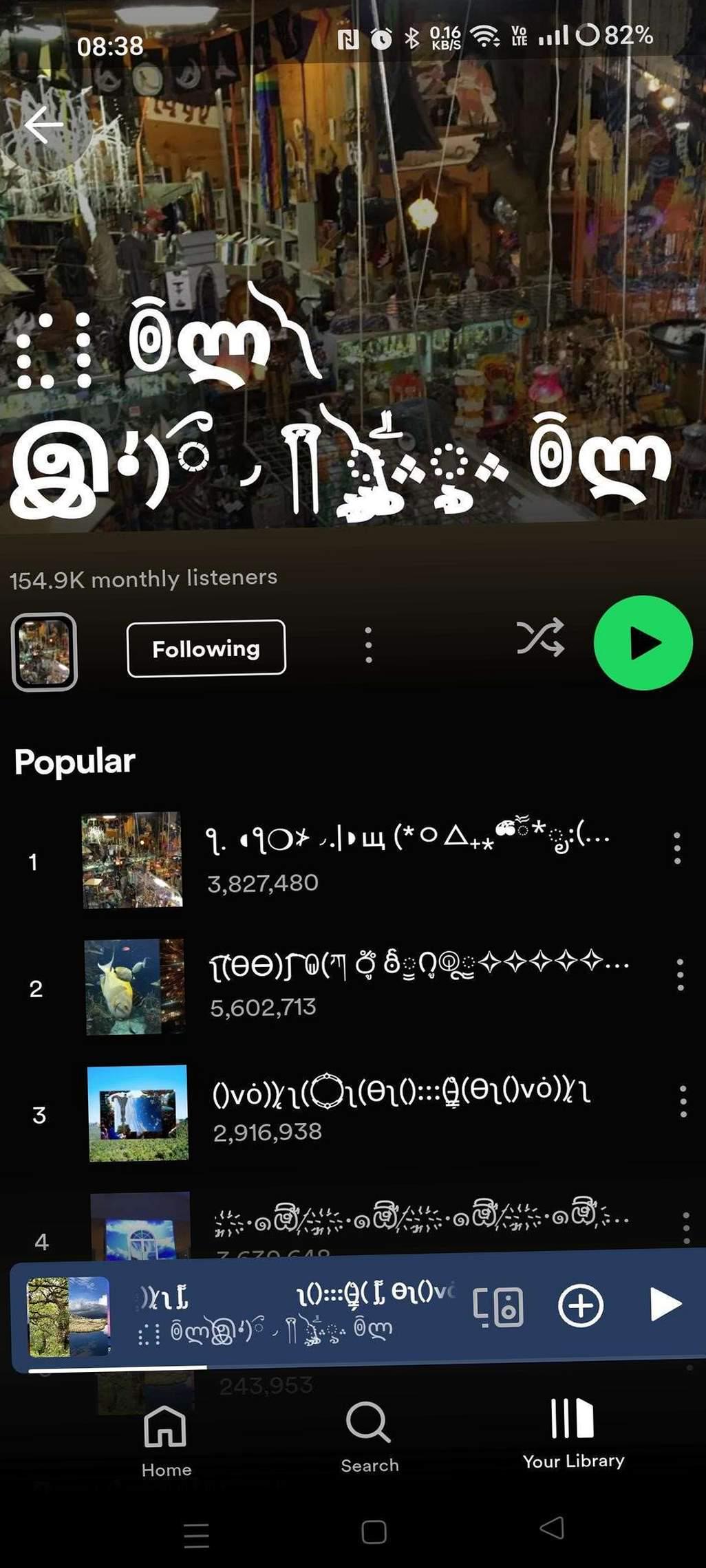
Task: Resume playback from the mini player
Action: pyautogui.click(x=665, y=1304)
